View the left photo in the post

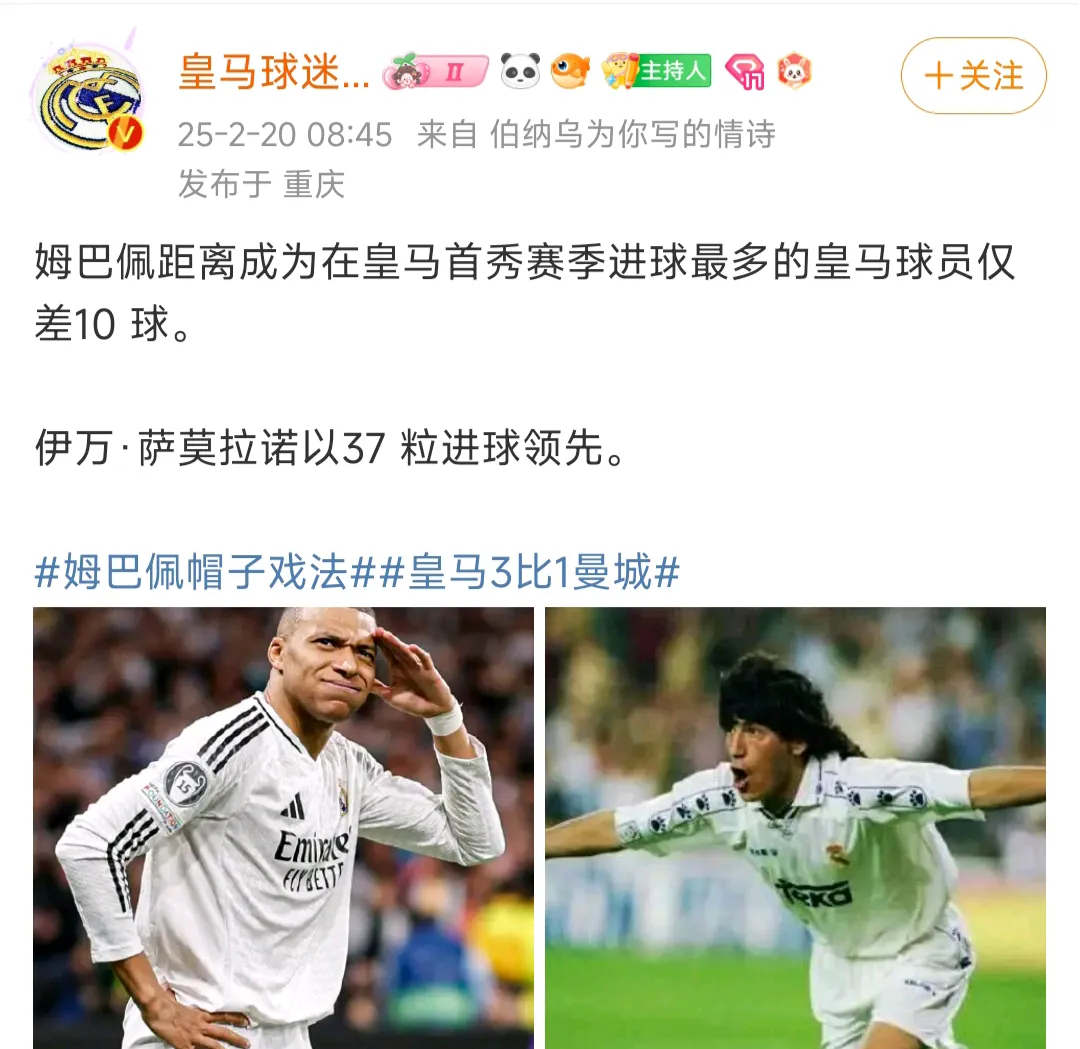click(283, 827)
